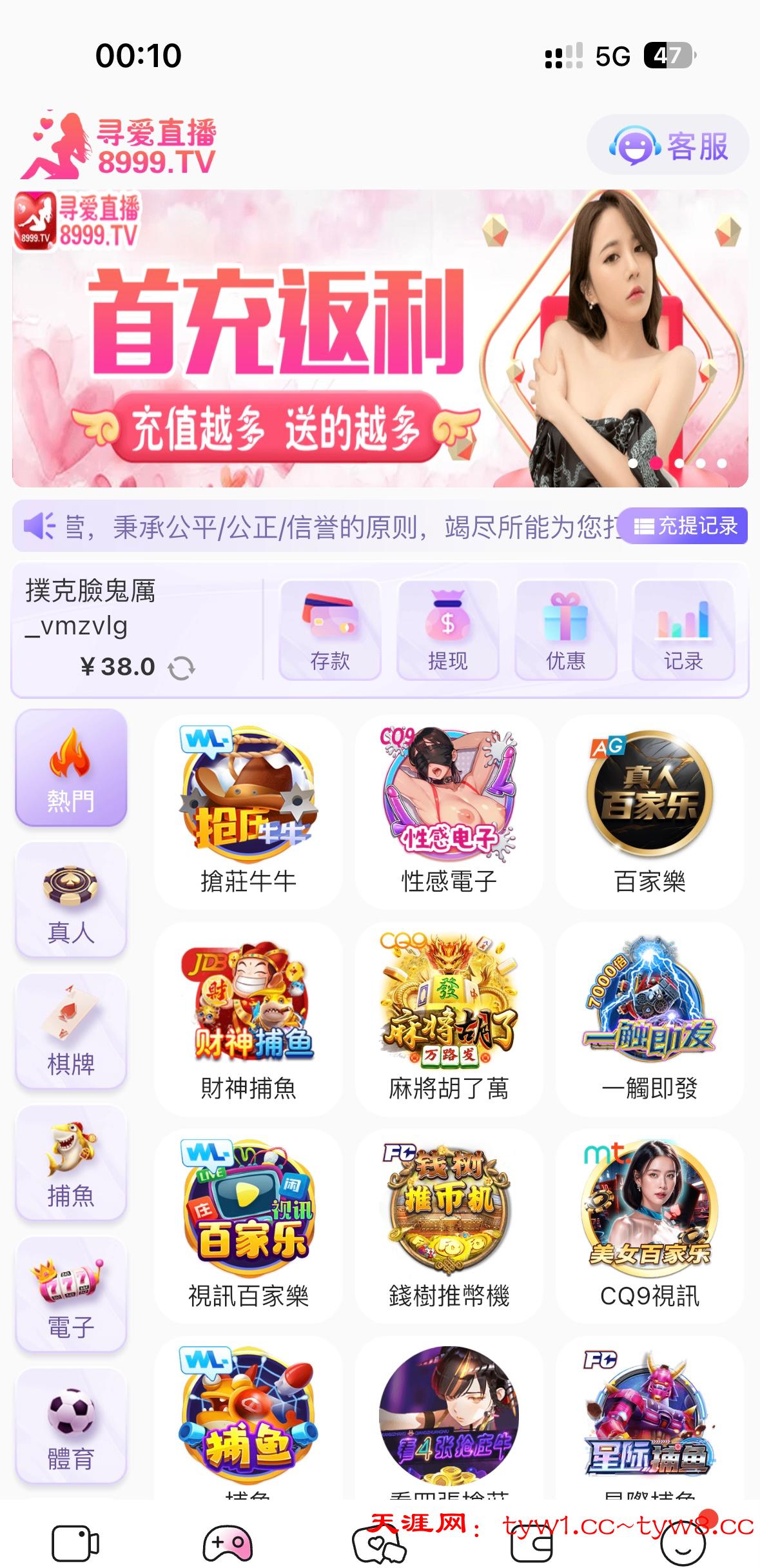Open the 充提记录 records button
The height and width of the screenshot is (1568, 760).
(685, 526)
